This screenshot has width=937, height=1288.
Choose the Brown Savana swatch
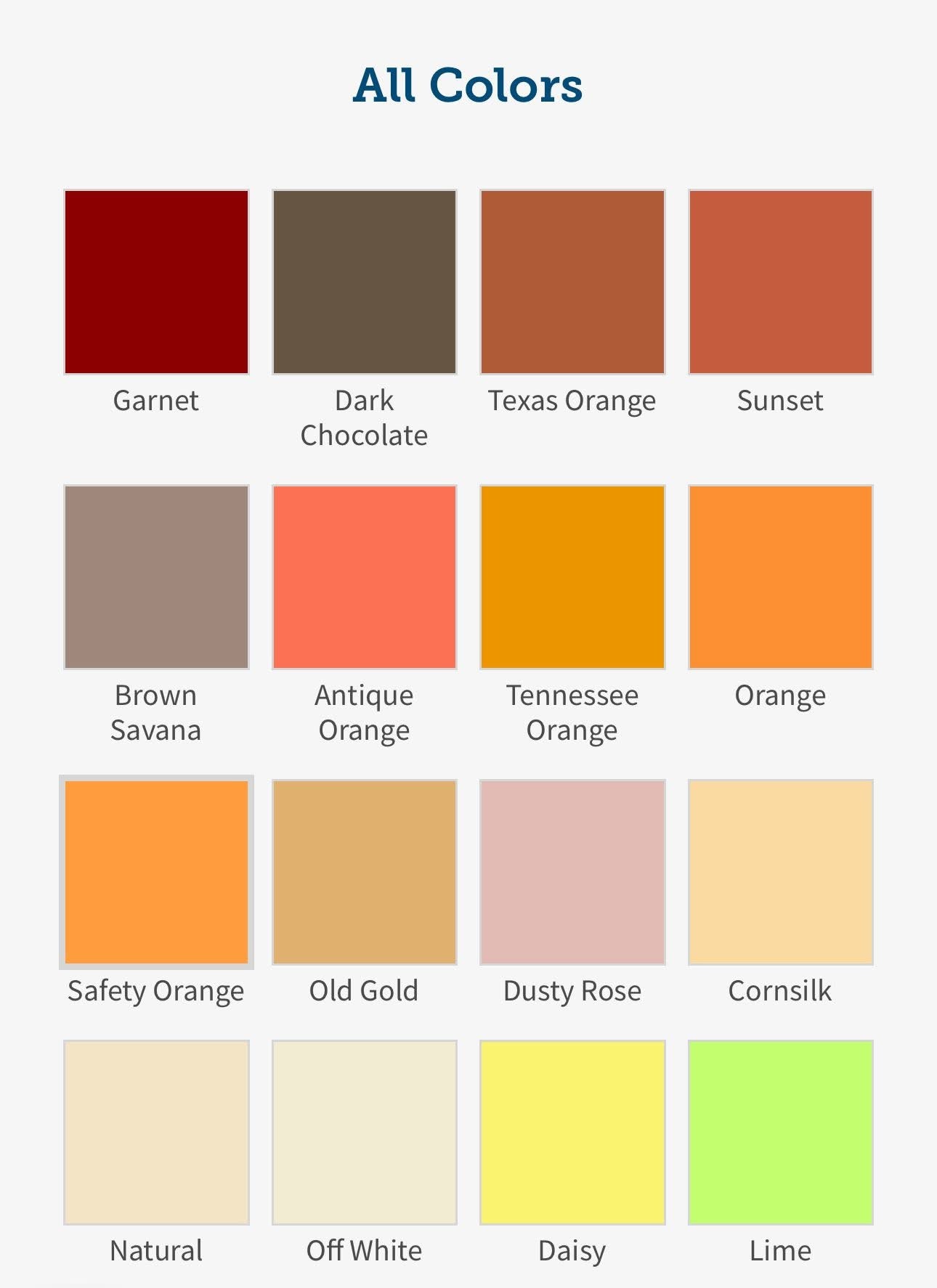tap(156, 576)
